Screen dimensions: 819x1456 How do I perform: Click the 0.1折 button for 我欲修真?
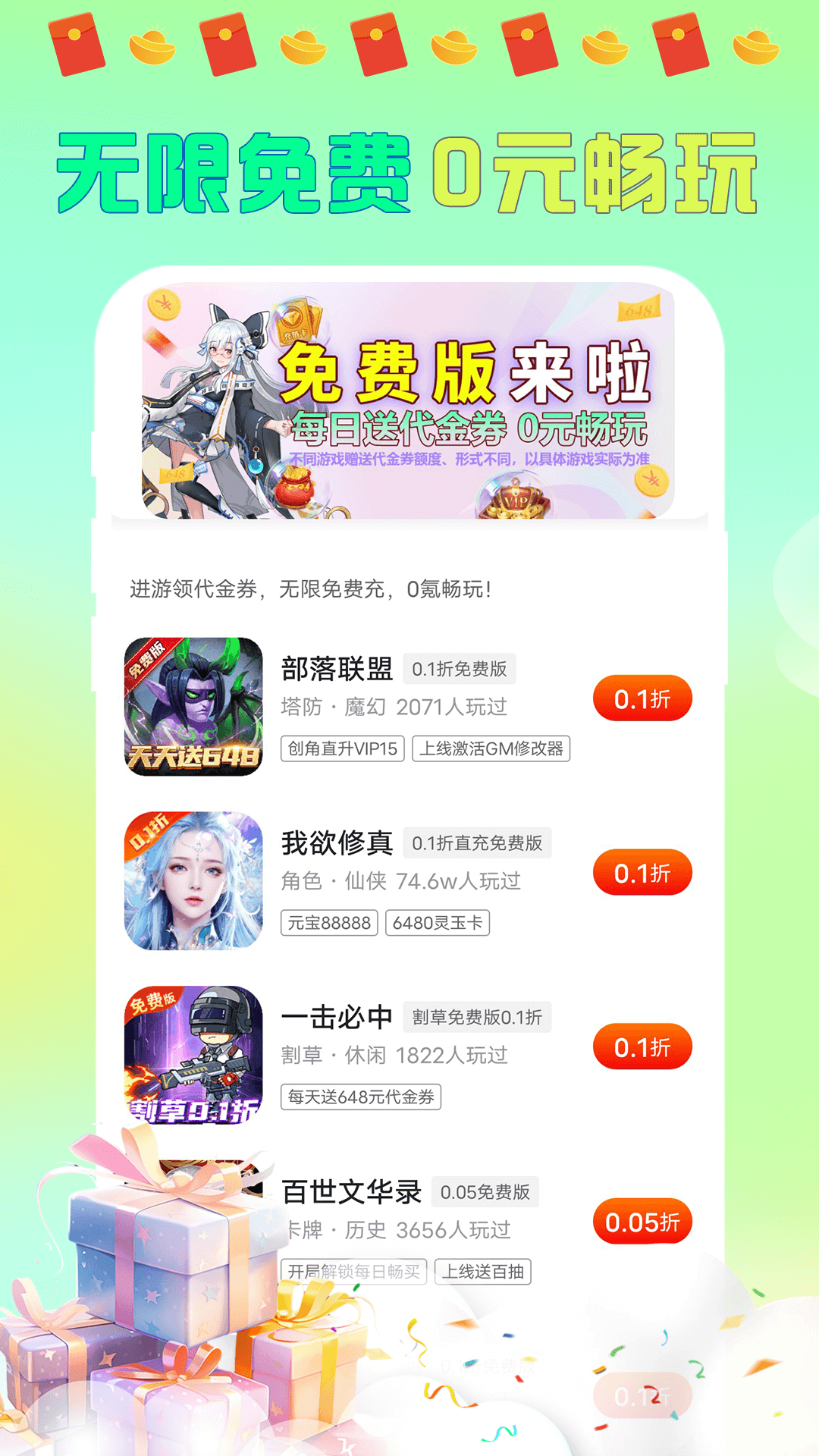tap(642, 874)
